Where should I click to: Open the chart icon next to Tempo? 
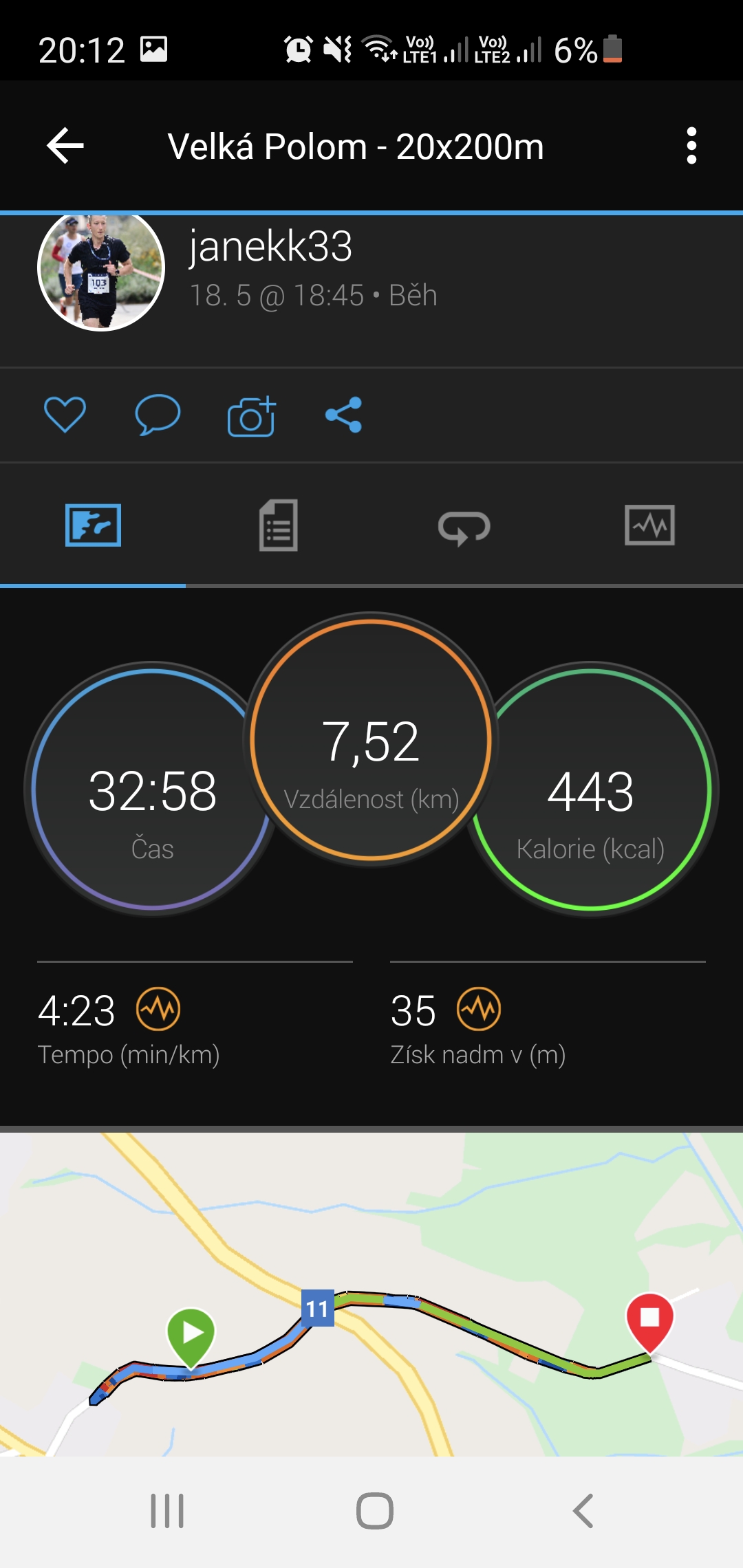[x=158, y=1010]
